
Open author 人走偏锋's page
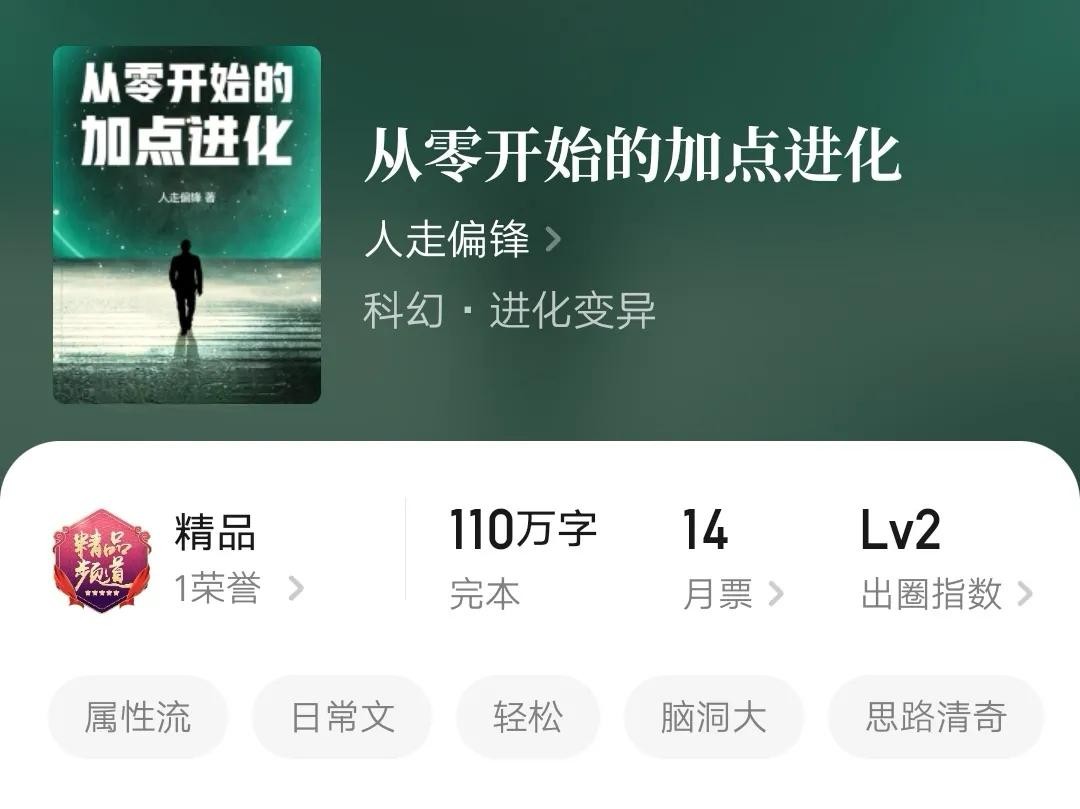(x=461, y=240)
